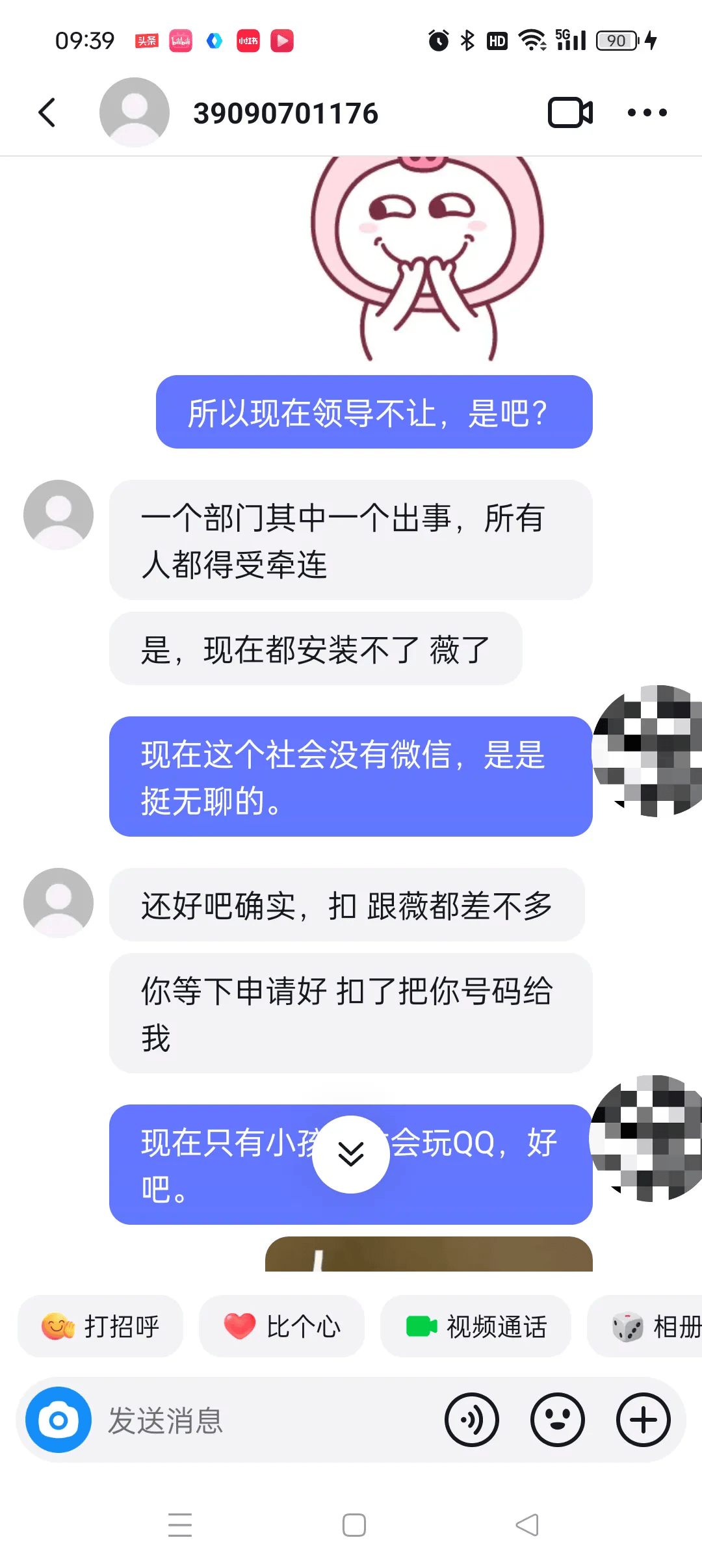Jump to latest messages with down arrow
This screenshot has height=1568, width=702.
point(351,1154)
